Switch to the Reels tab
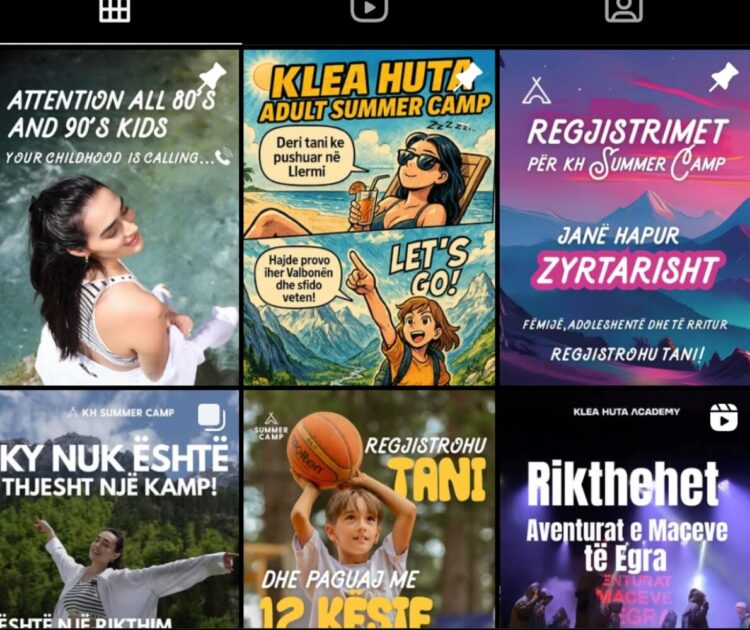This screenshot has width=750, height=630. click(x=369, y=10)
